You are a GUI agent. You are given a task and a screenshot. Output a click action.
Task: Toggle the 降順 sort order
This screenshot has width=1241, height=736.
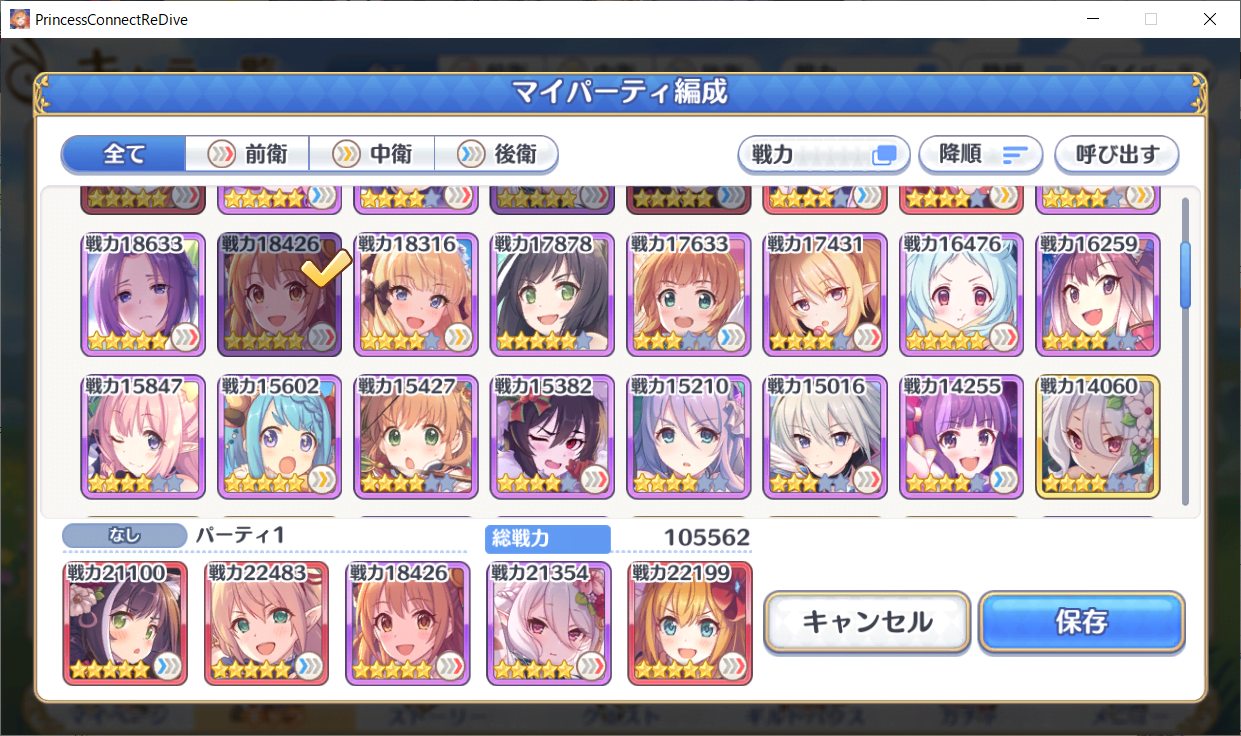click(980, 155)
